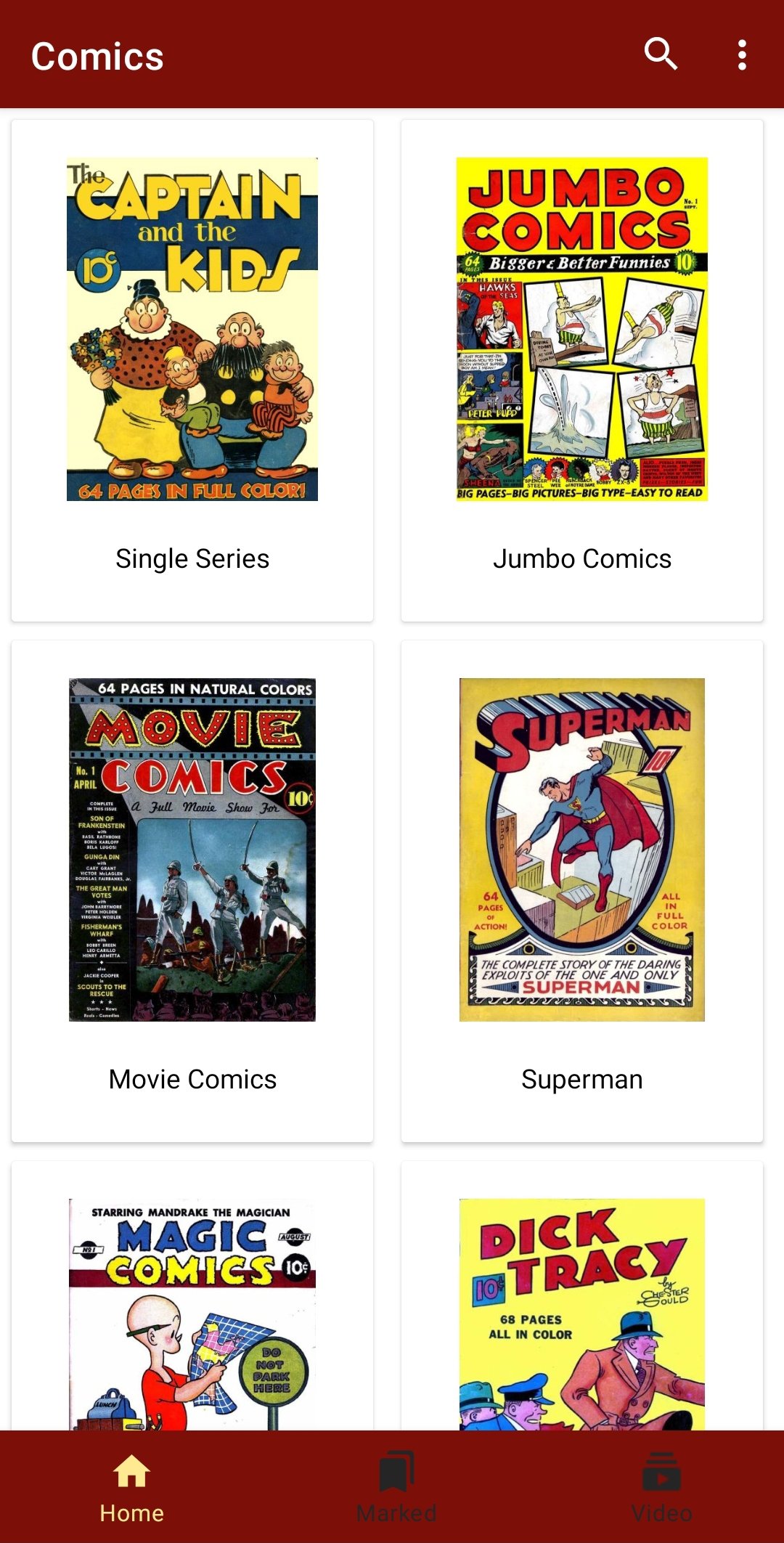This screenshot has width=784, height=1543.
Task: Open the three-dot overflow menu
Action: (x=742, y=54)
